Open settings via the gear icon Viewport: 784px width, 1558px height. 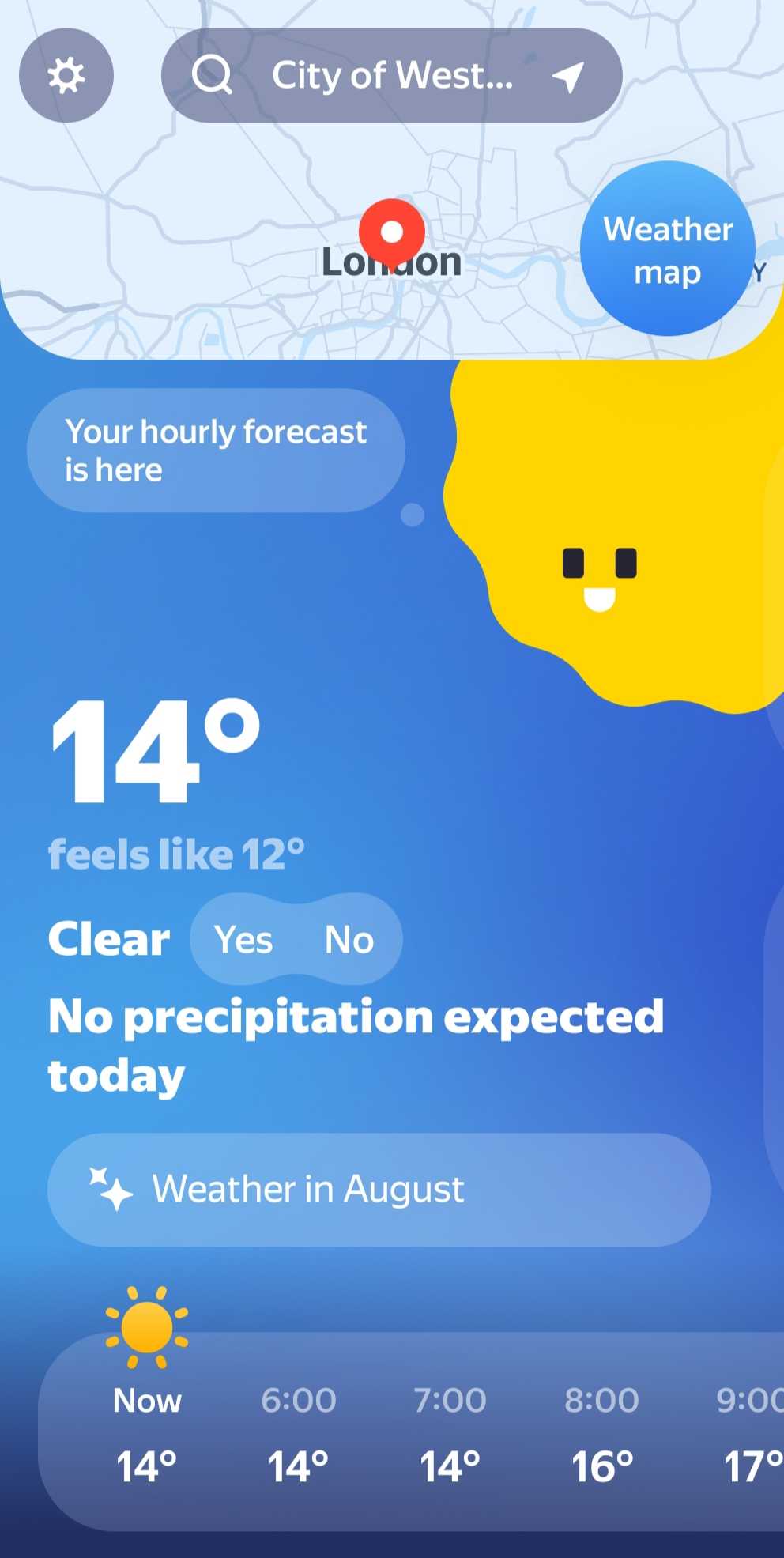click(66, 75)
